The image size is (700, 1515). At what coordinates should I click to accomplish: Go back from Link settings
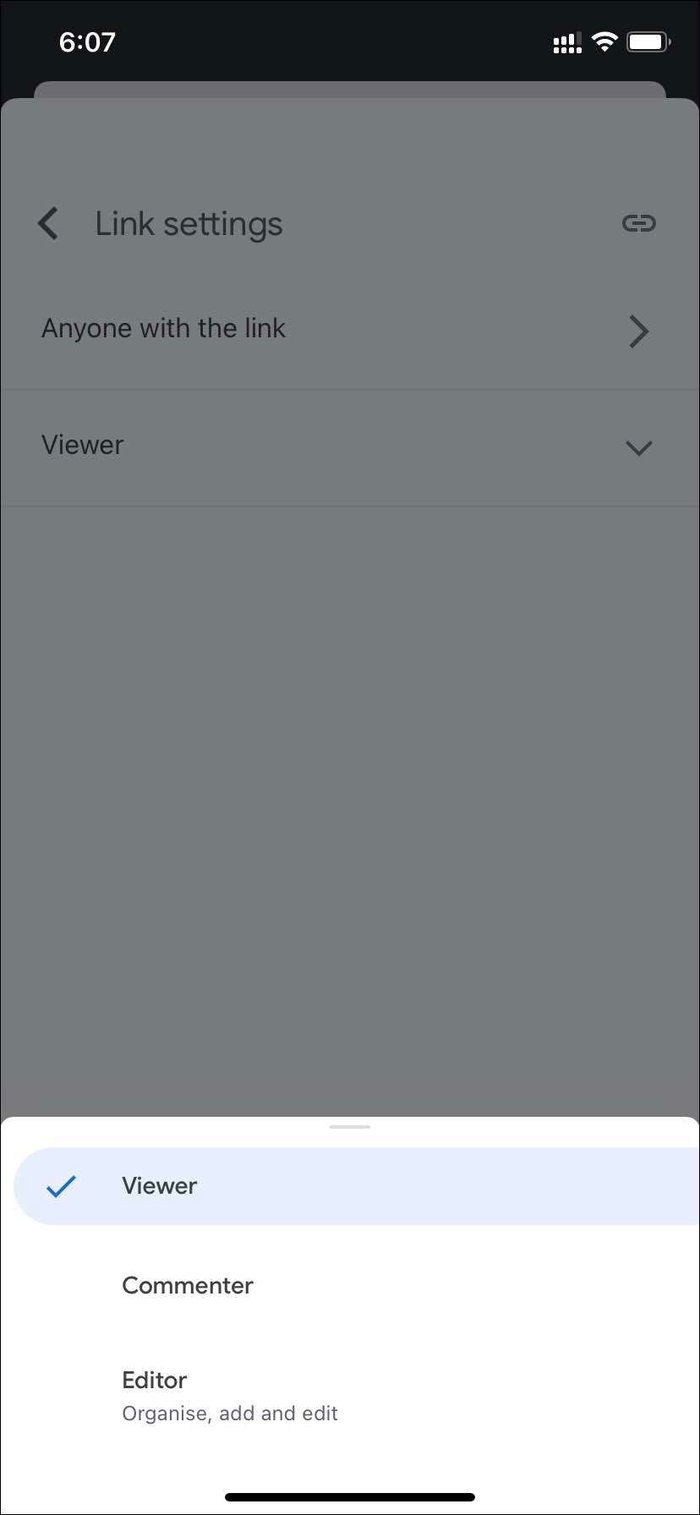pos(48,224)
